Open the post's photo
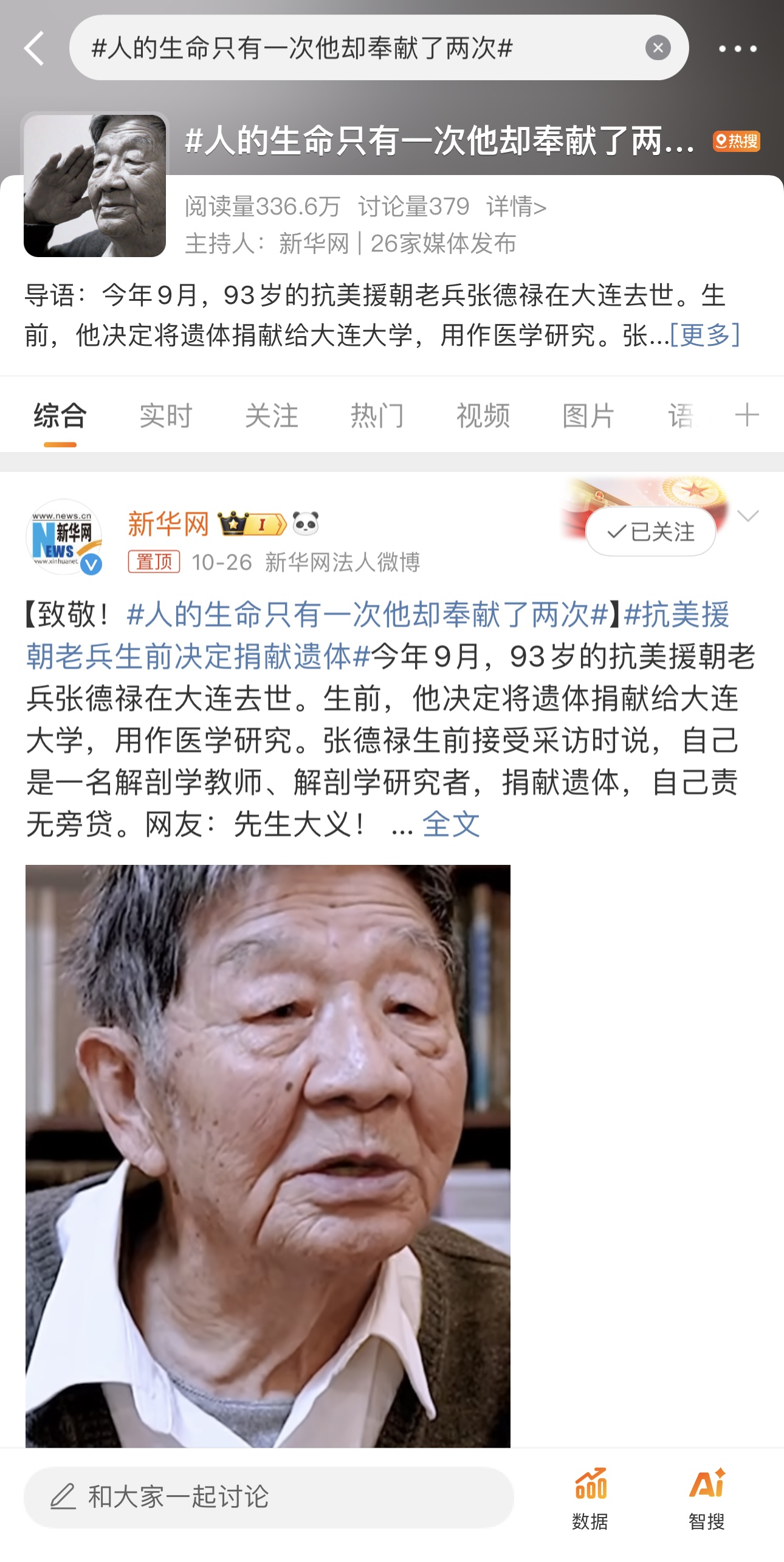The height and width of the screenshot is (1562, 784). coord(267,1155)
